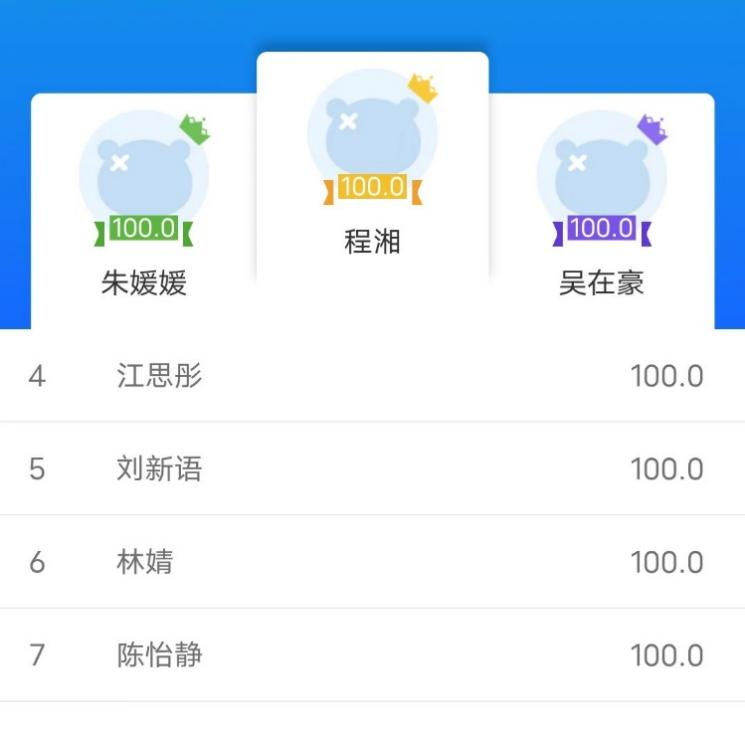Image resolution: width=745 pixels, height=733 pixels.
Task: Tap the row for 陈怡静
Action: click(372, 655)
